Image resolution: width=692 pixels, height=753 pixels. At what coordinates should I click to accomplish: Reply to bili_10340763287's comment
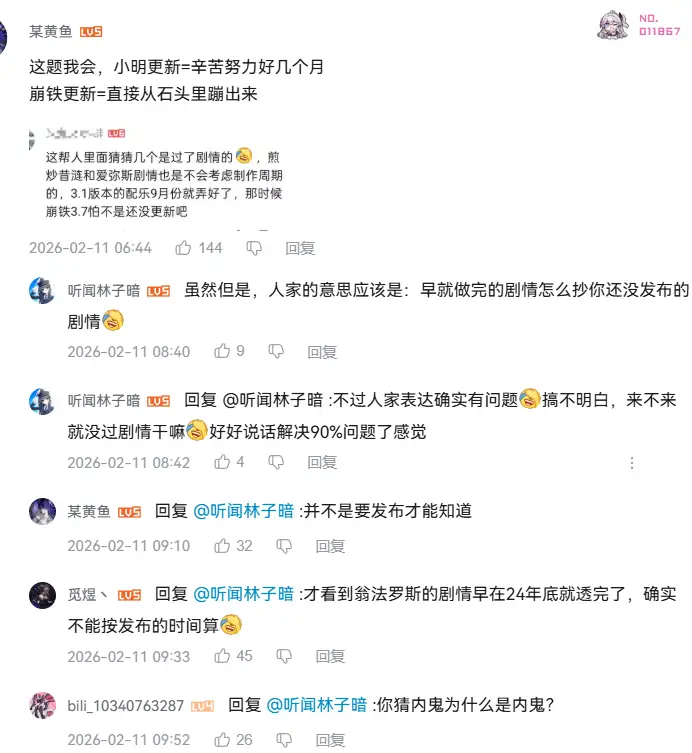pos(331,740)
